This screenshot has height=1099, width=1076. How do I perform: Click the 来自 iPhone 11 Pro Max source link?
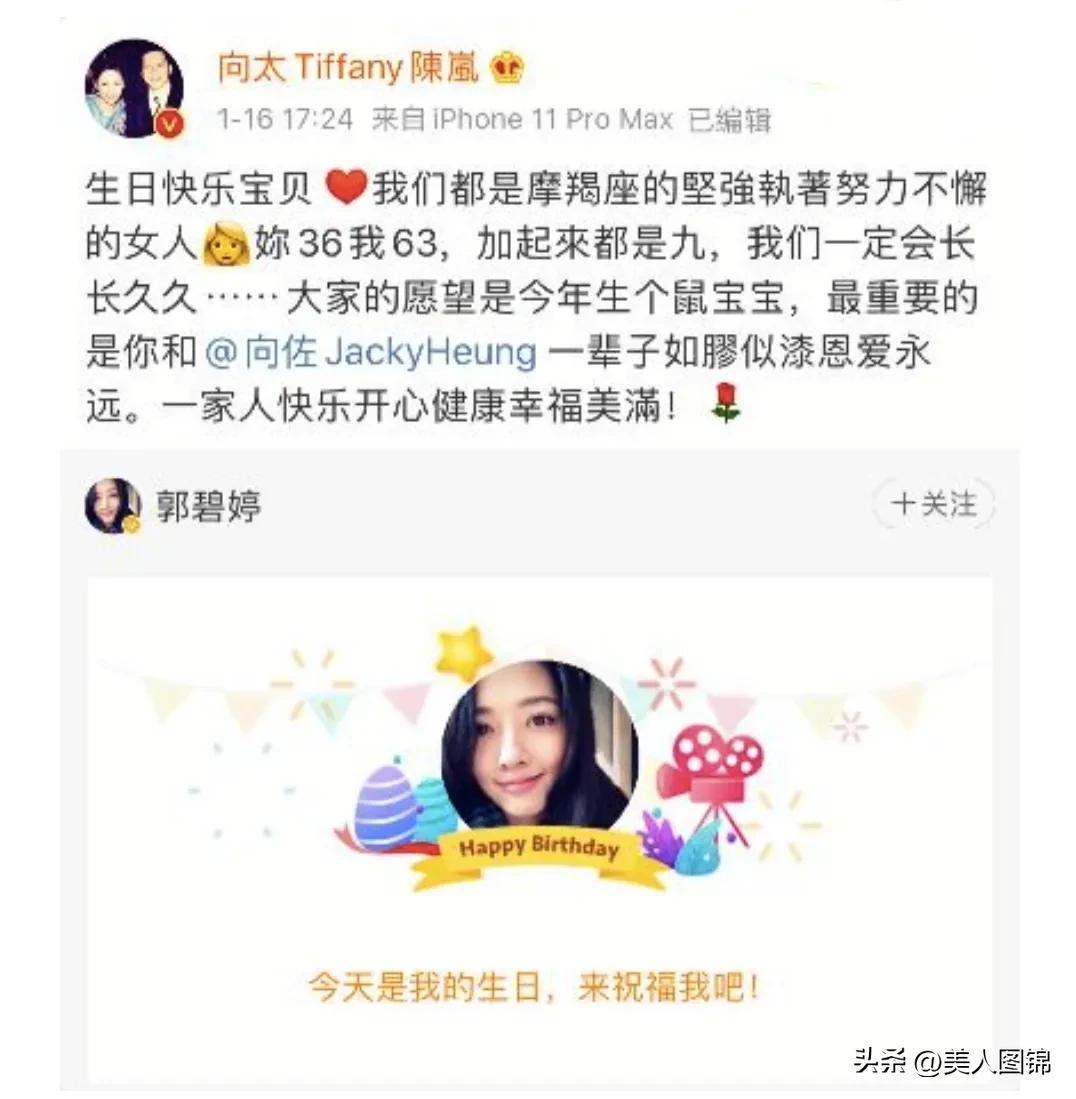520,120
